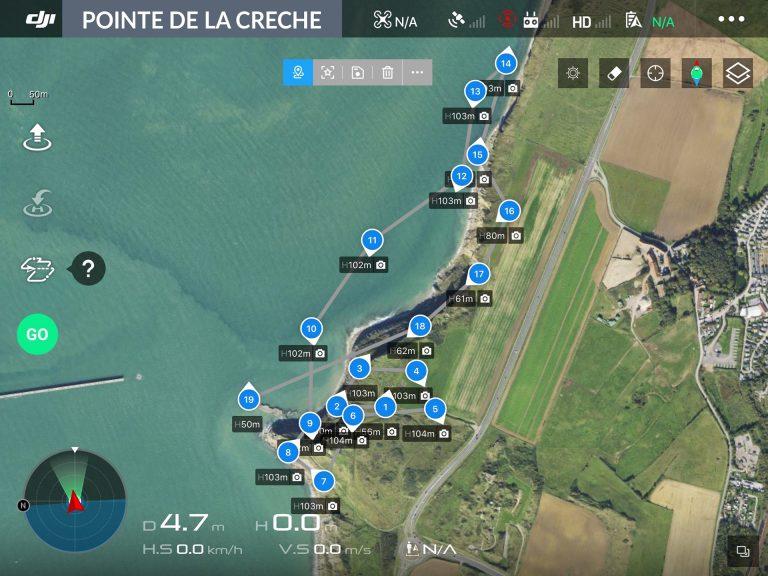Delete waypoints with the trash icon
Viewport: 768px width, 576px height.
coord(387,72)
